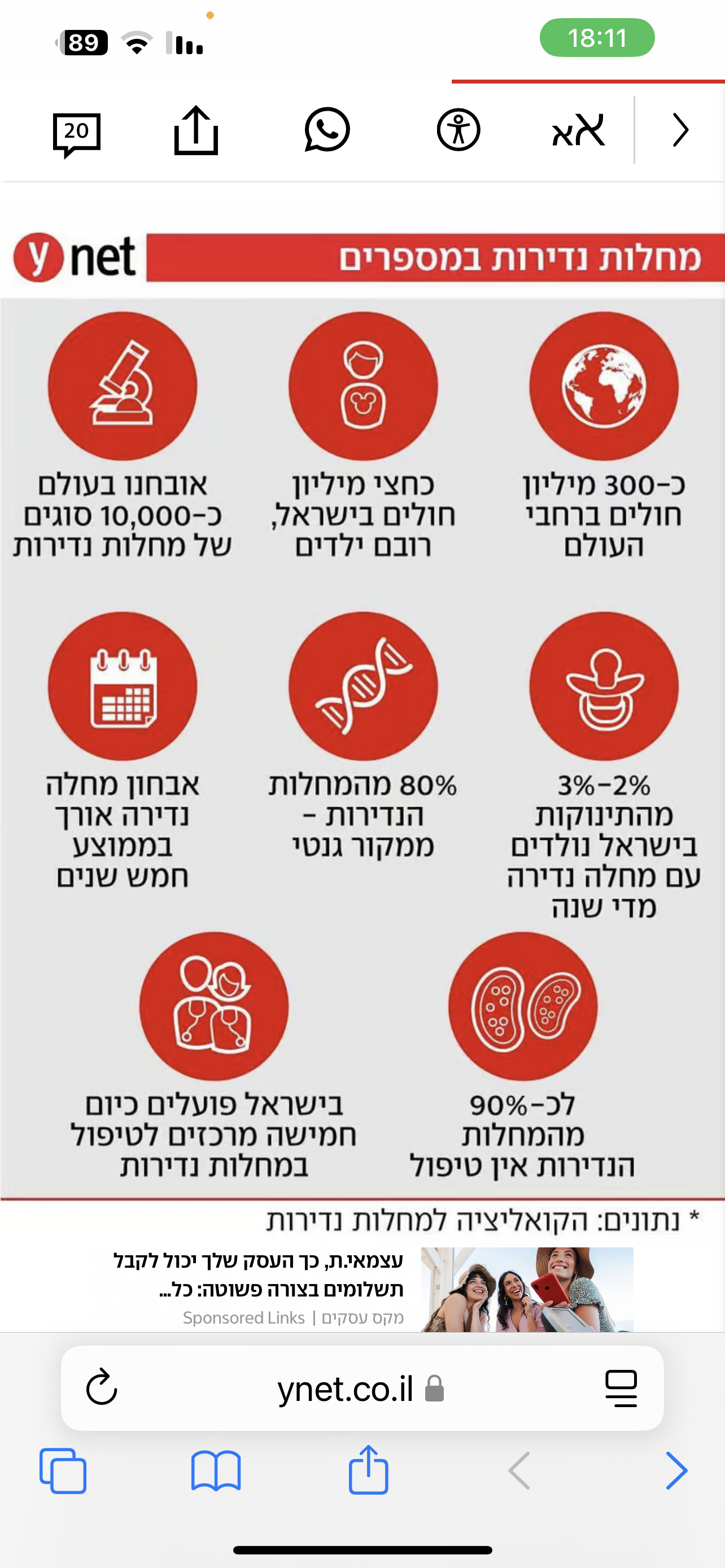Change text size with the אא button
Screen dimensions: 725x1568
pyautogui.click(x=578, y=130)
